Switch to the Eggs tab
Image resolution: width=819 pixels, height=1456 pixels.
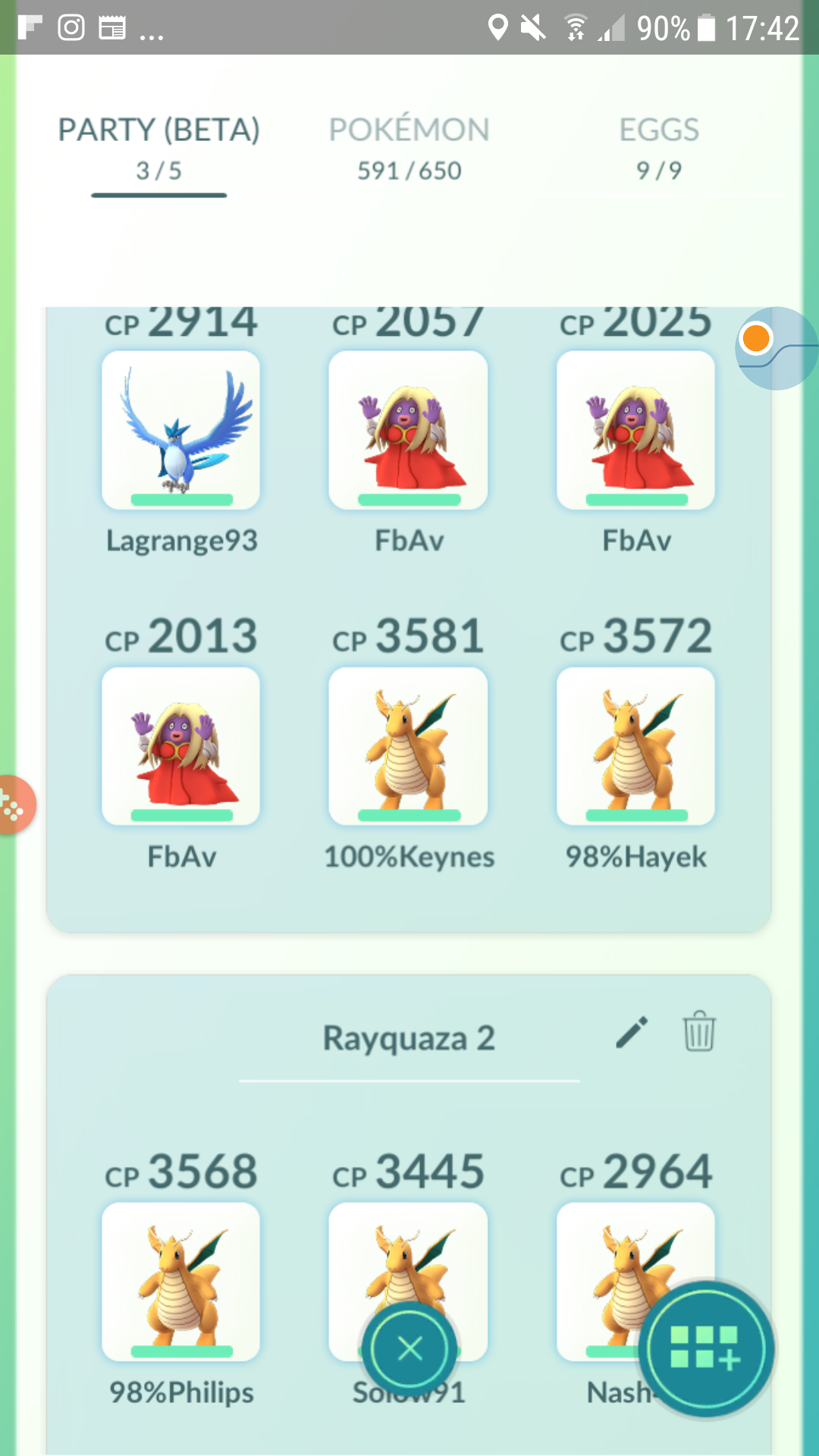[658, 149]
